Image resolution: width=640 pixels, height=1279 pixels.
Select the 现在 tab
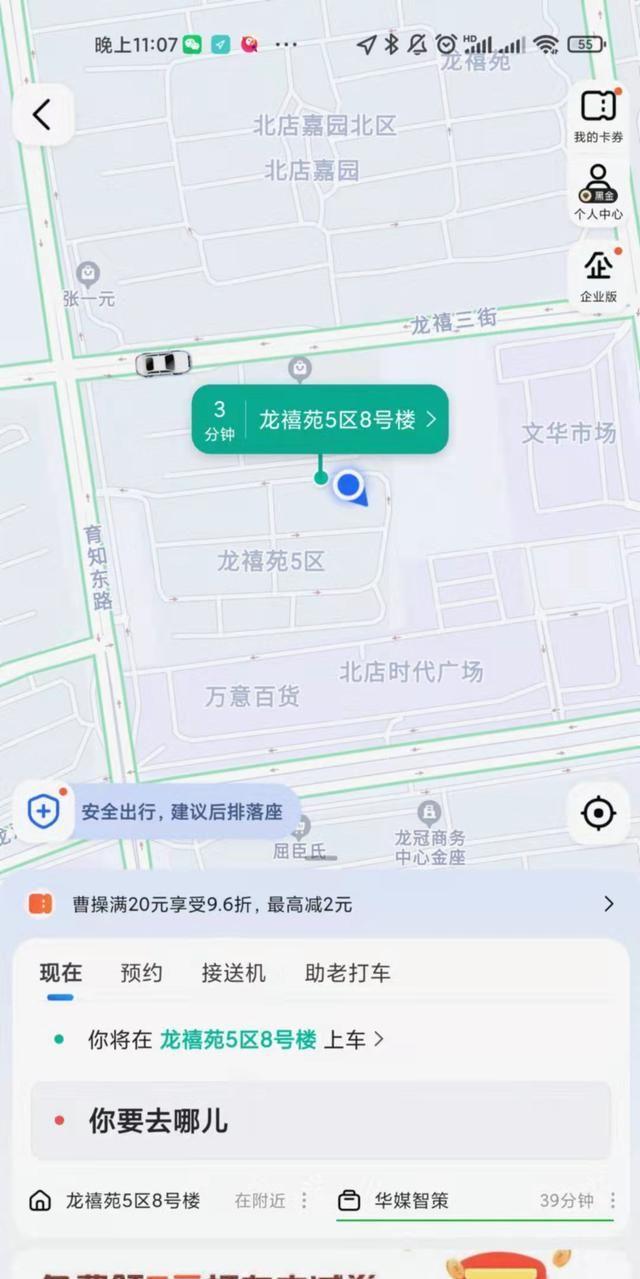pyautogui.click(x=60, y=972)
